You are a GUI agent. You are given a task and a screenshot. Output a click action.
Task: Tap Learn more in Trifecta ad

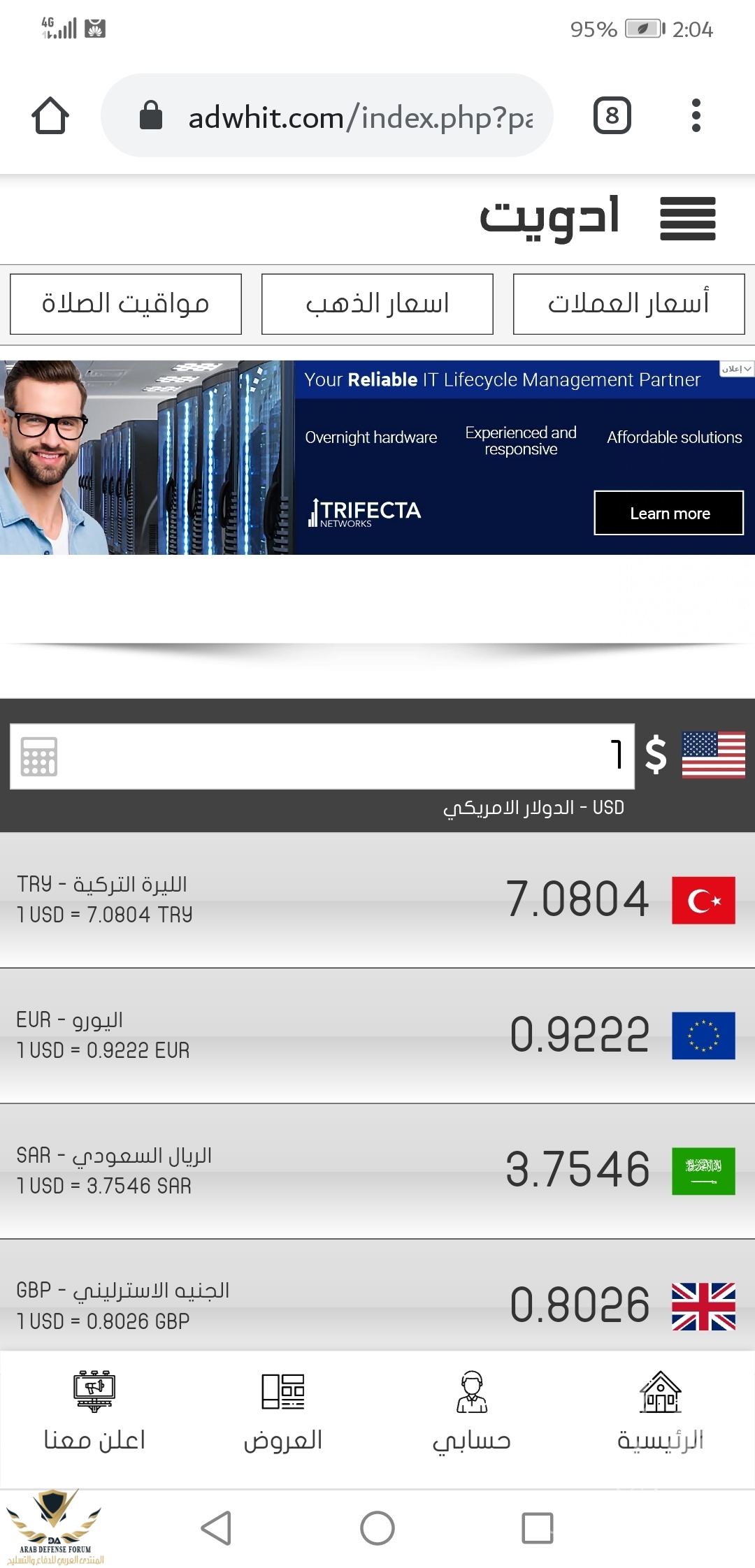[668, 513]
